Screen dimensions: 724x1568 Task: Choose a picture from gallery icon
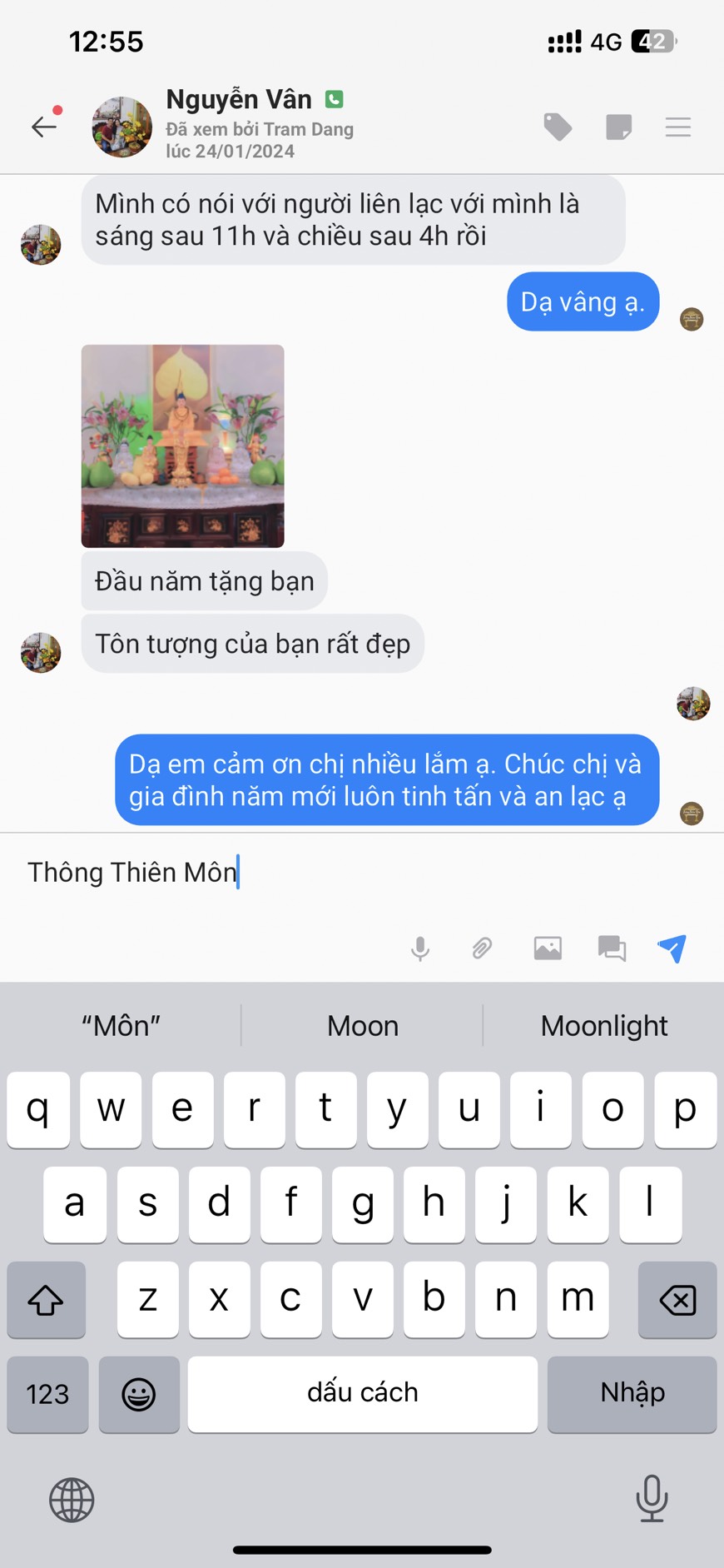(548, 948)
